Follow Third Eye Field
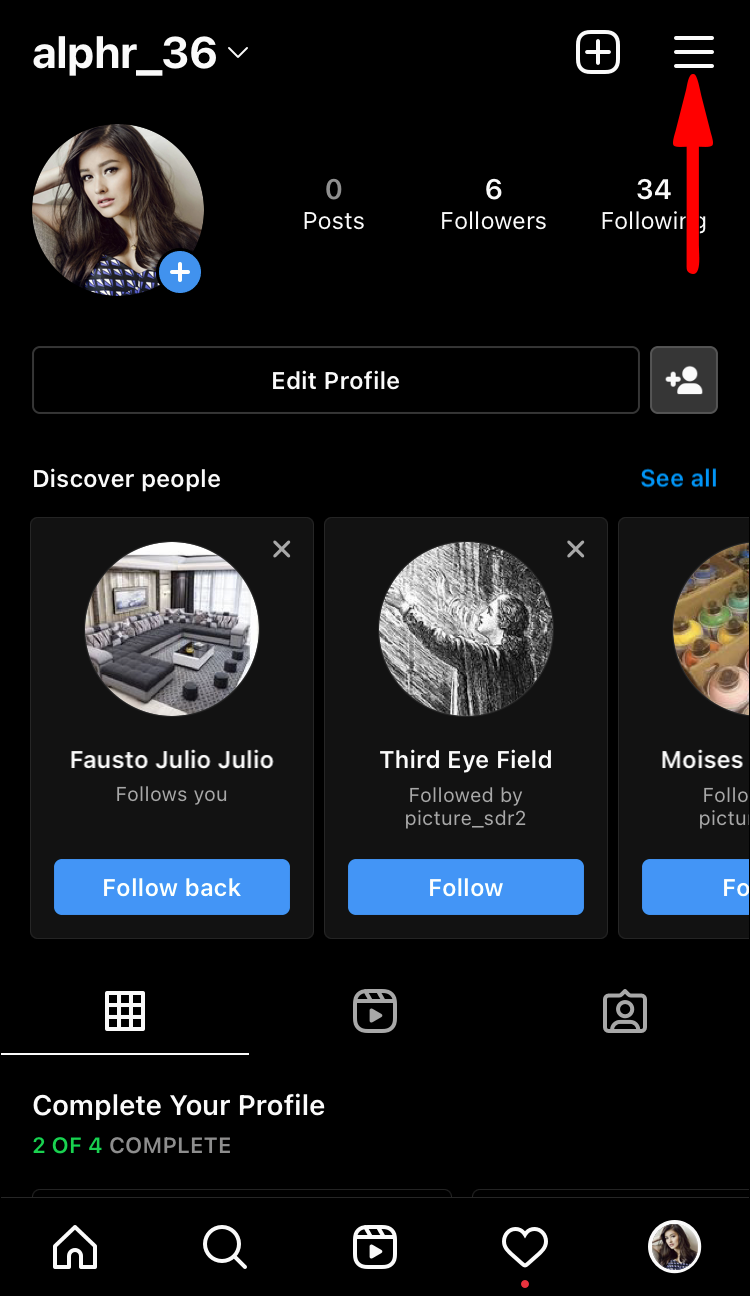Screen dimensions: 750x1296 tap(465, 887)
